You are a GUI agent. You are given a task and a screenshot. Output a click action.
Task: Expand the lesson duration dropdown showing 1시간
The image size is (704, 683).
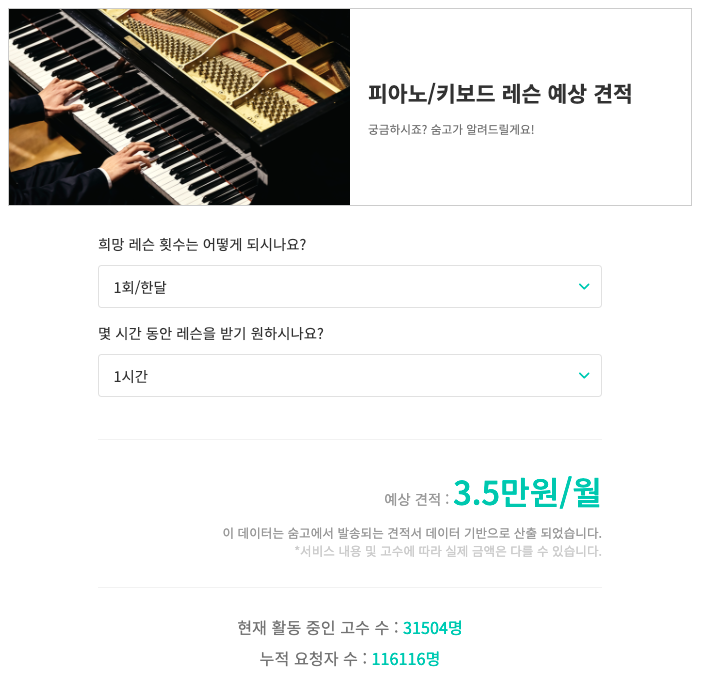coord(350,375)
